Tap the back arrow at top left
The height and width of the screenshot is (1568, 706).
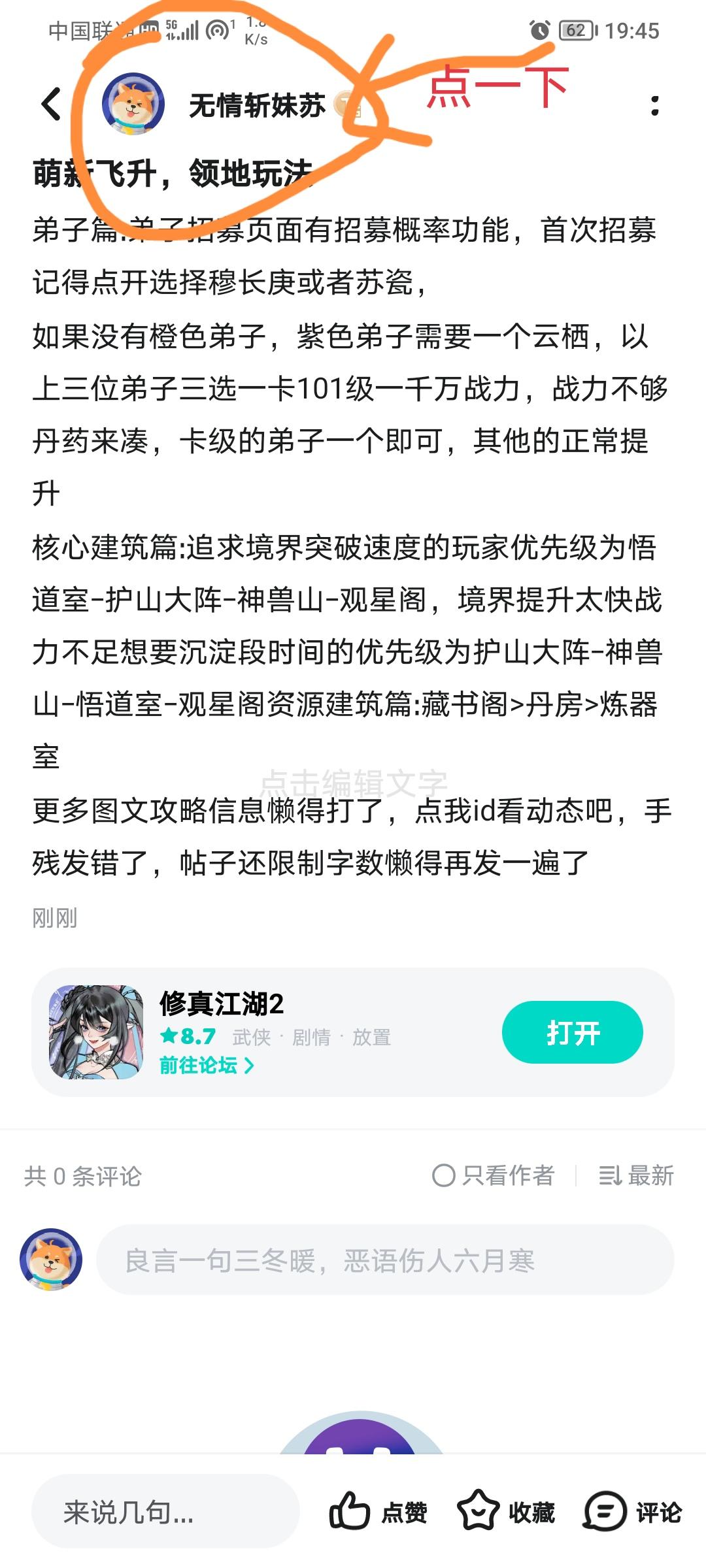click(50, 105)
